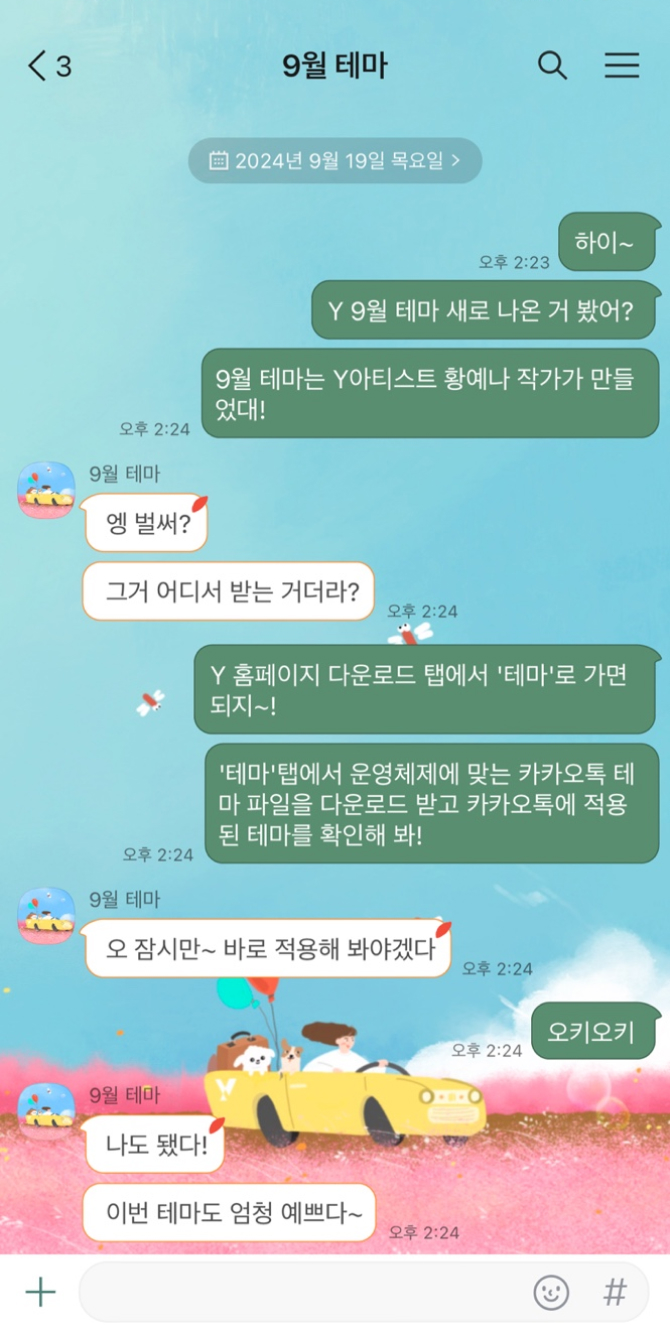Open the 2024년 9월 19일 date picker
Screen dimensions: 670x1330
click(335, 160)
